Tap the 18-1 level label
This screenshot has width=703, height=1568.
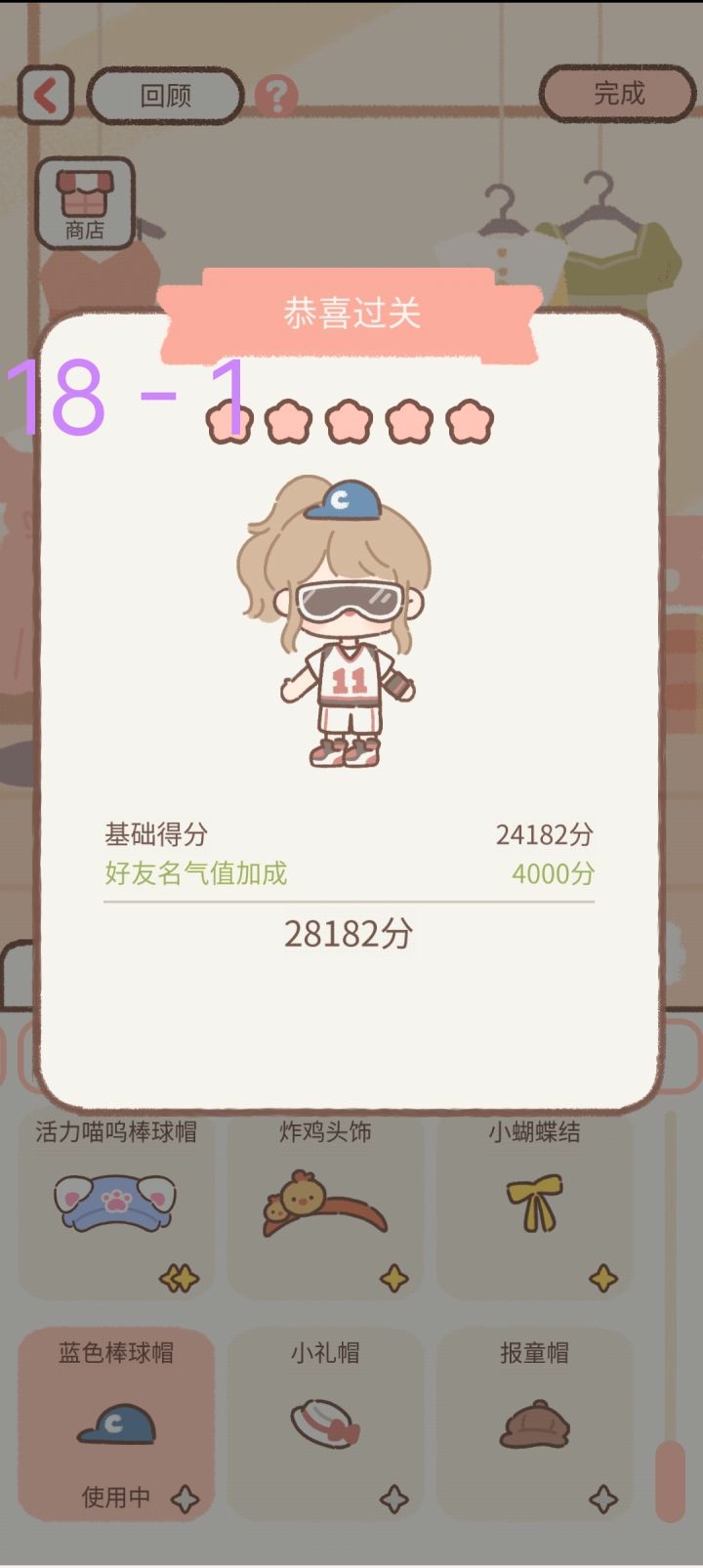click(124, 395)
